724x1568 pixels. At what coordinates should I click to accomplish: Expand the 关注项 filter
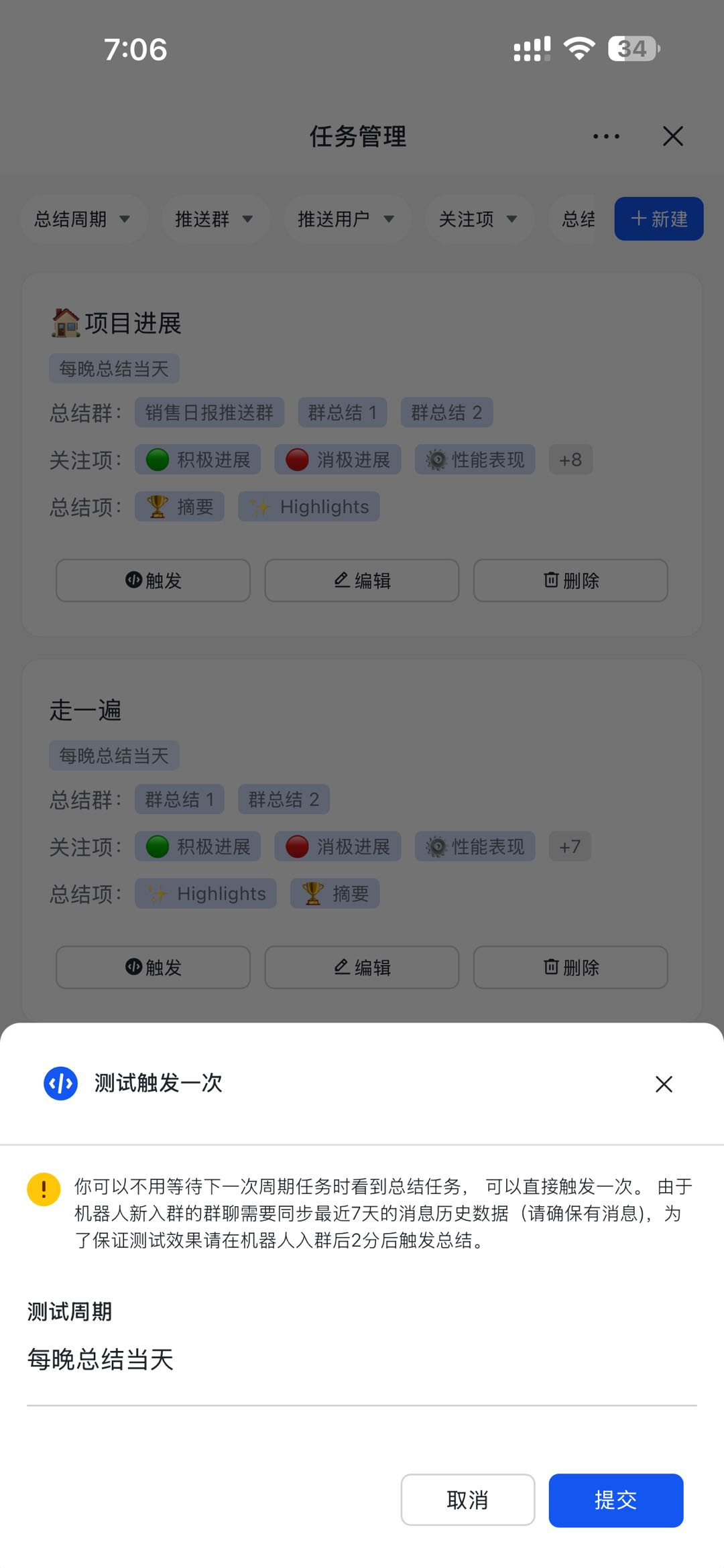(x=478, y=218)
